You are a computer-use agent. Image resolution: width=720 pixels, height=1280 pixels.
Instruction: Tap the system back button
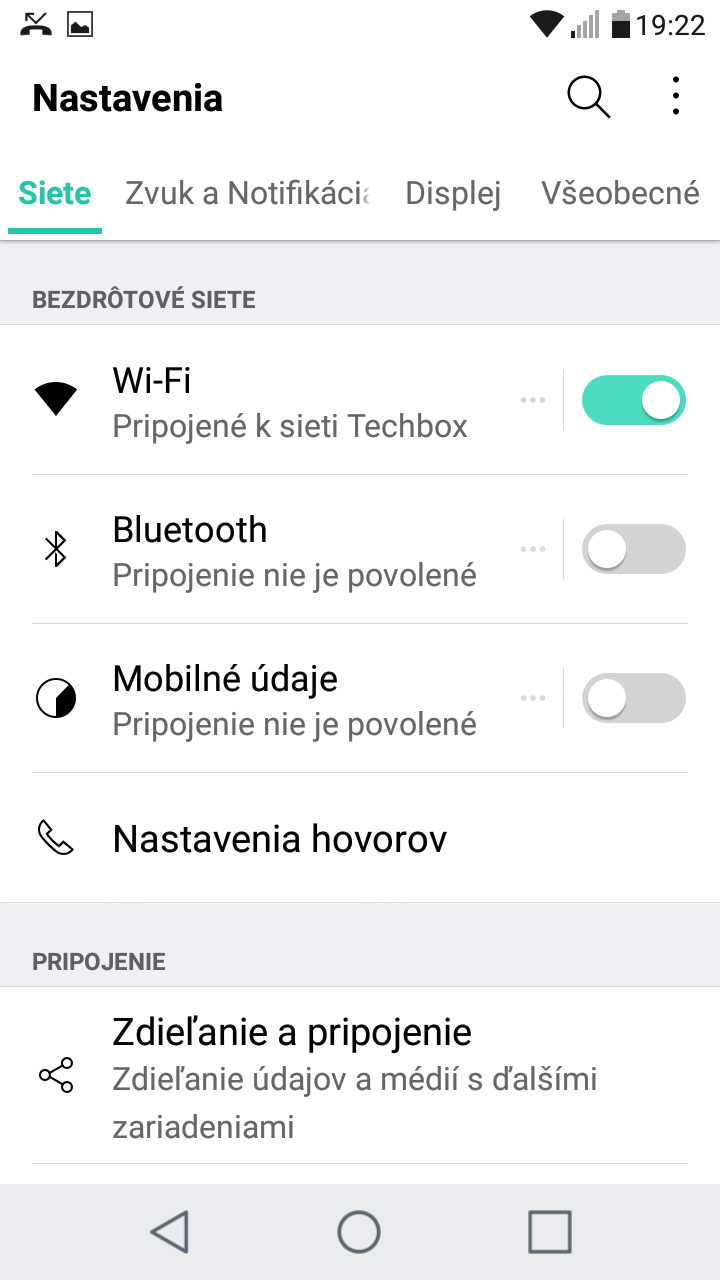[x=169, y=1232]
